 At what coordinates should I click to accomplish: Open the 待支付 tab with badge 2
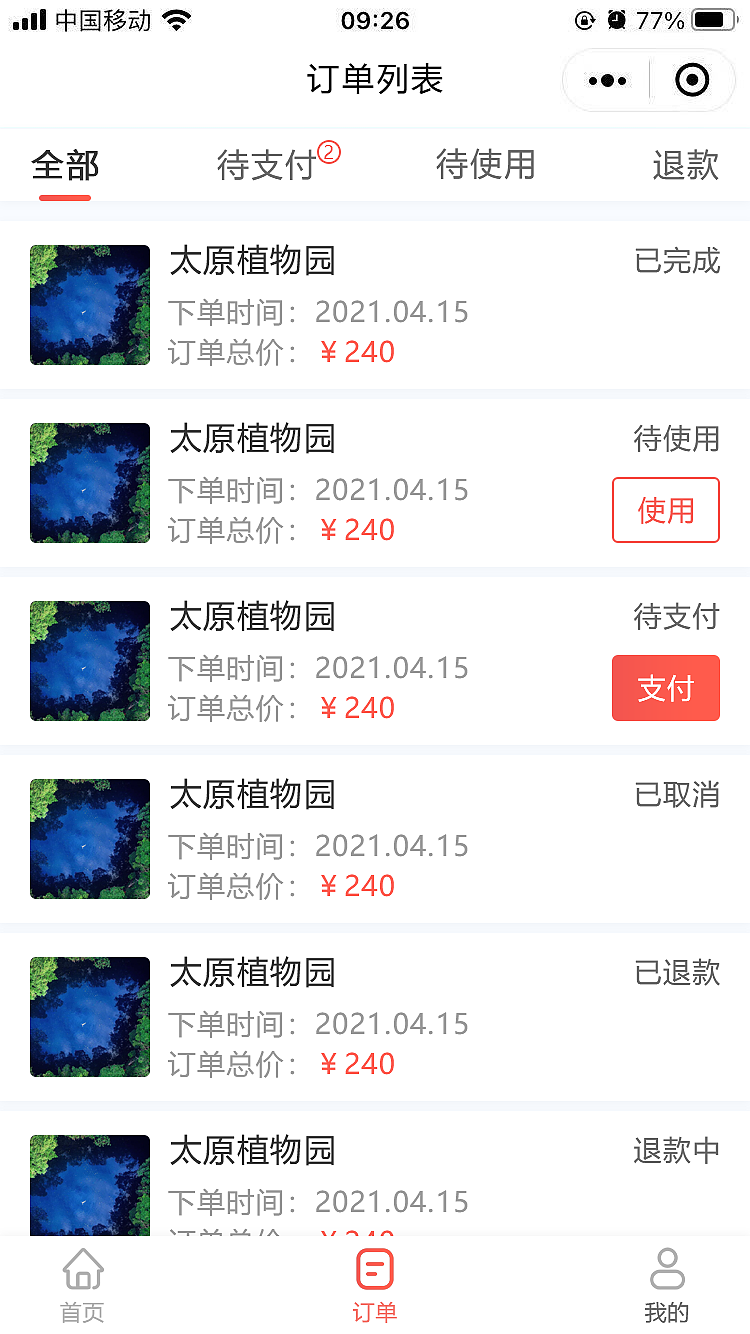coord(265,167)
